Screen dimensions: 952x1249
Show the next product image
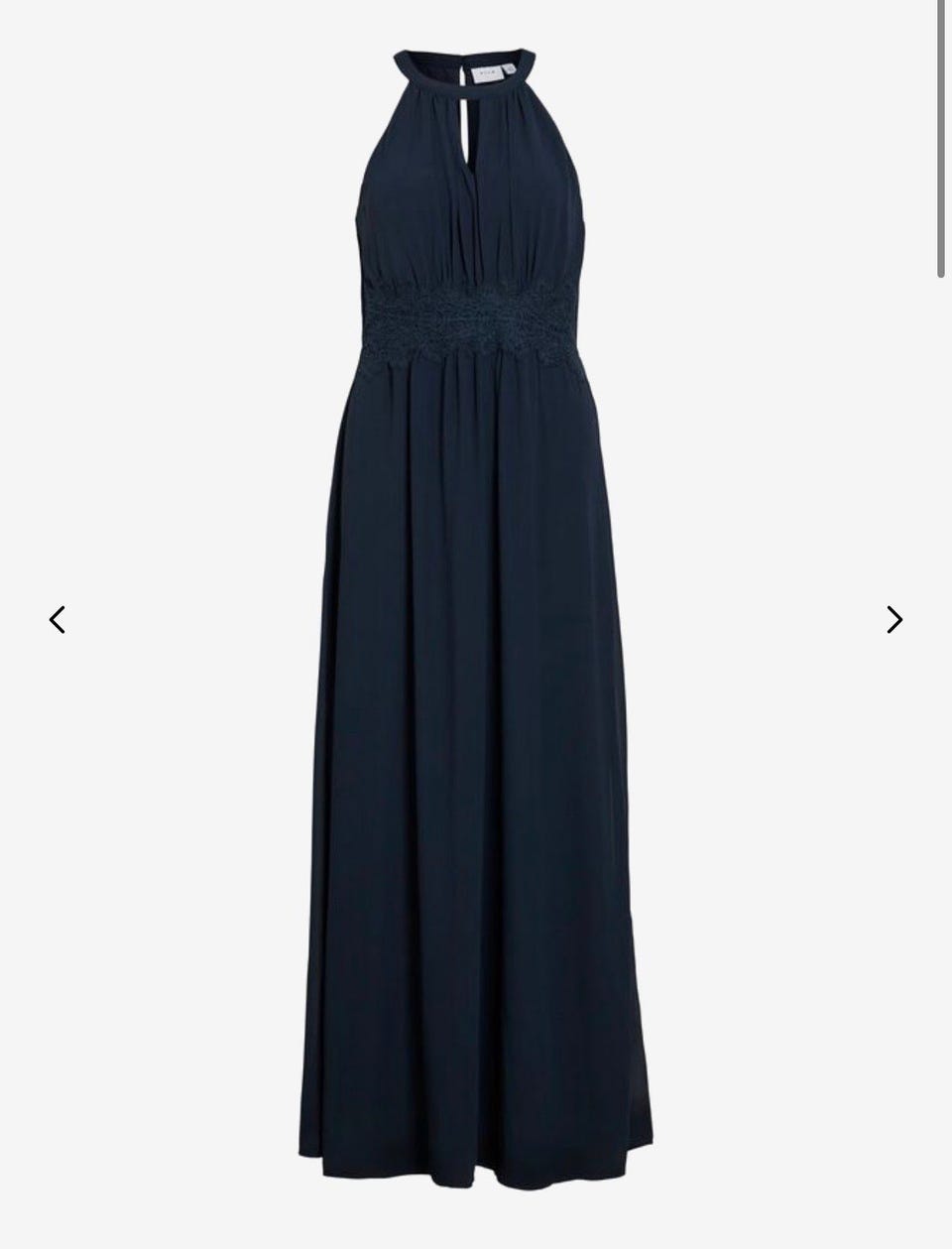coord(893,620)
